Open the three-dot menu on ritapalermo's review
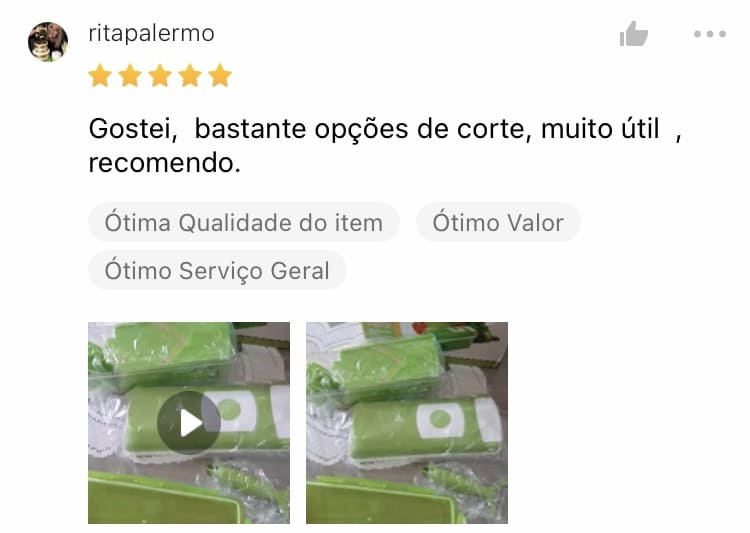The width and height of the screenshot is (750, 533). click(x=709, y=34)
